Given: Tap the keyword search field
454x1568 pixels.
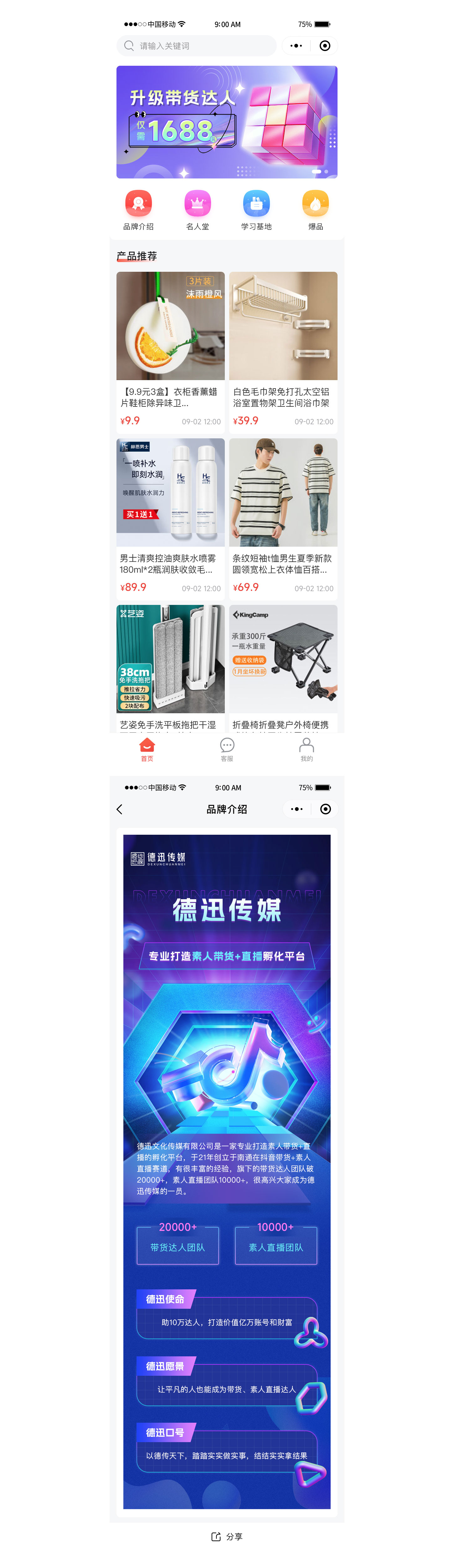Looking at the screenshot, I should coord(196,46).
